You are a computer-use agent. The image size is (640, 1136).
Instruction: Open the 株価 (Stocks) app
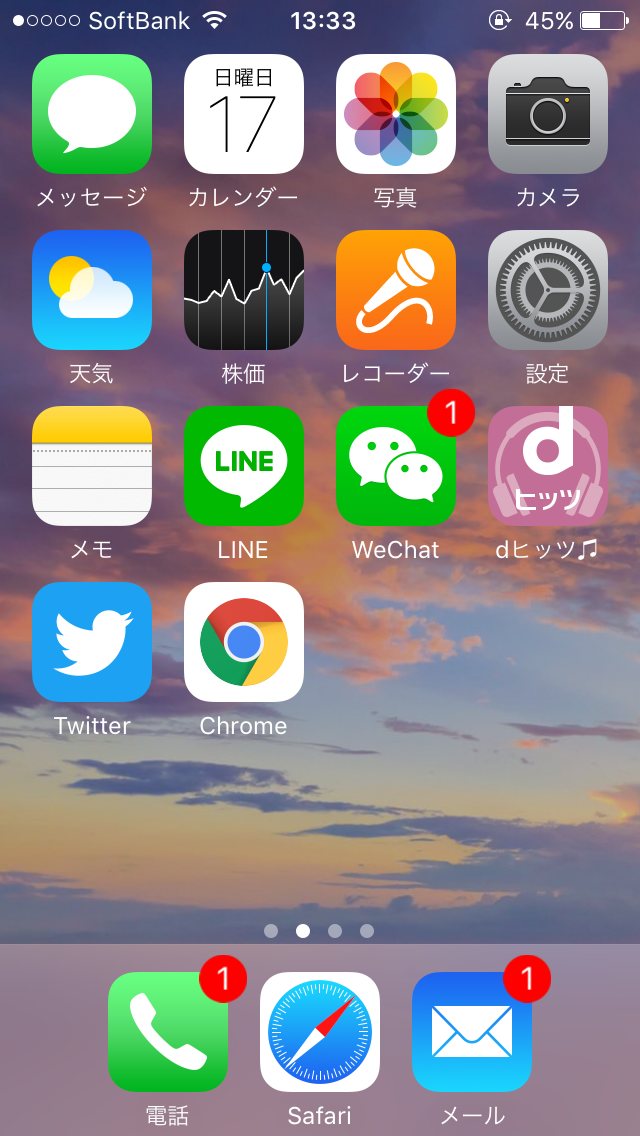tap(244, 290)
